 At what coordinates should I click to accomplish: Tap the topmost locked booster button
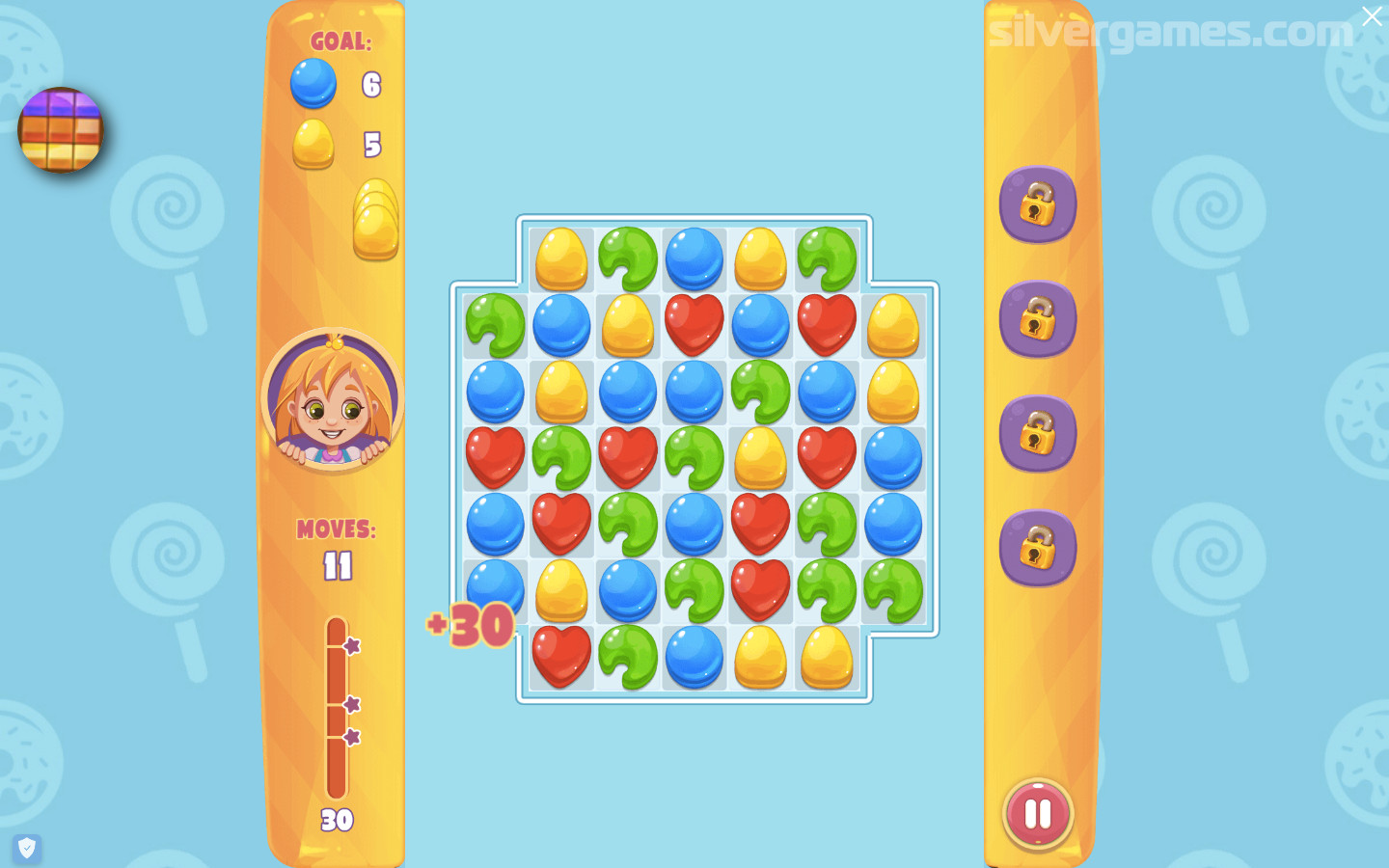(x=1037, y=204)
